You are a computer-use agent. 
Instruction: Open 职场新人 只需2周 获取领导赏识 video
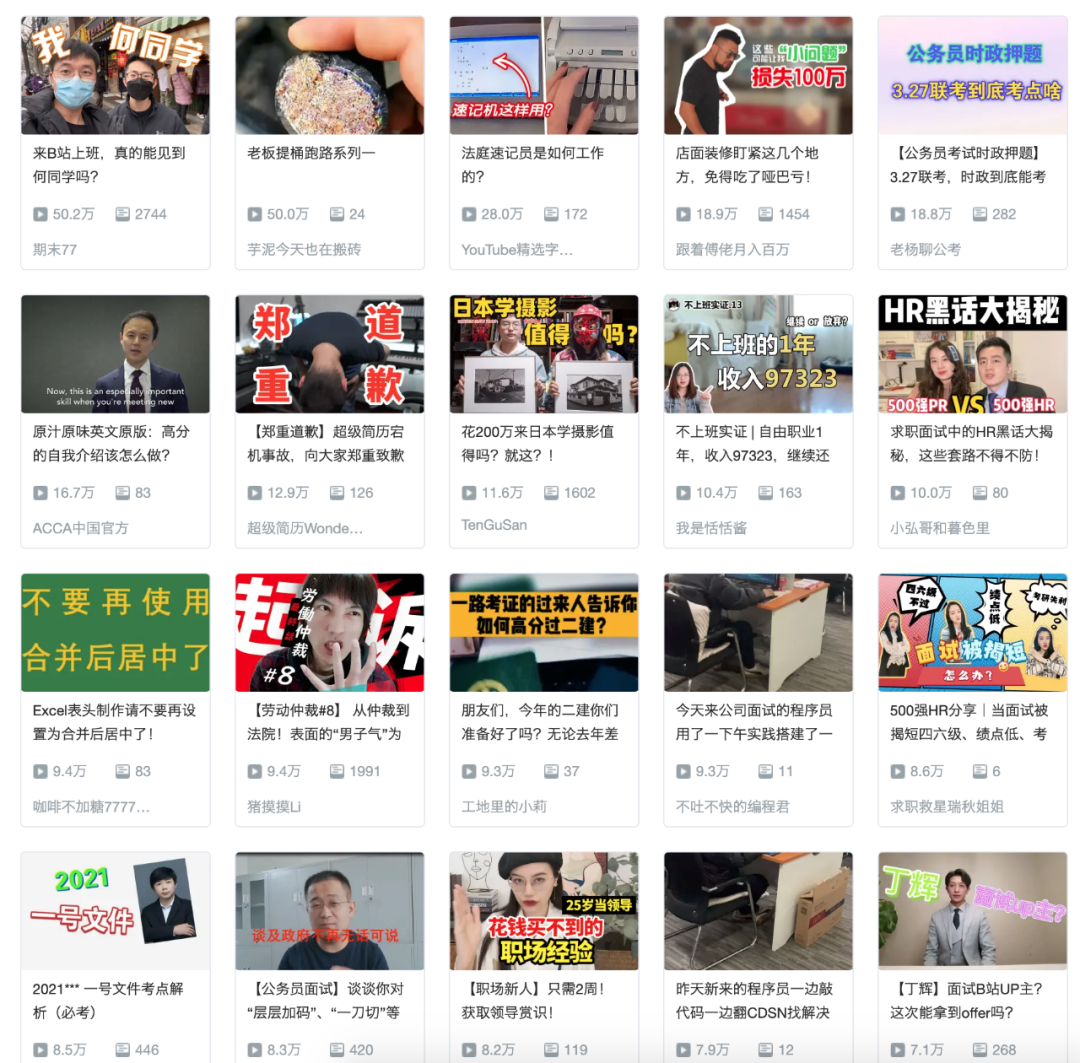[x=543, y=911]
